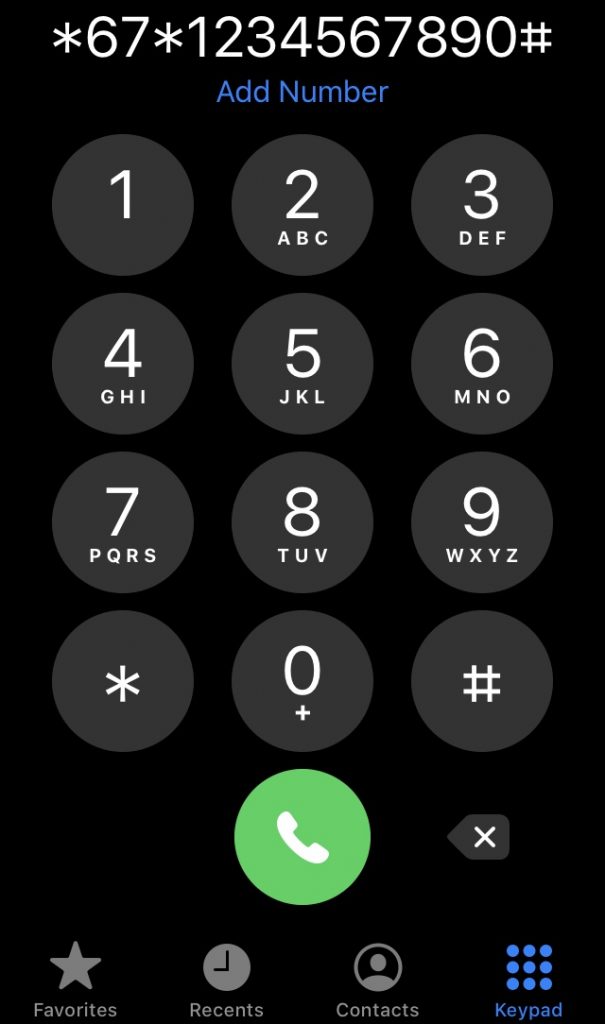Tap the Add Number link

[302, 92]
